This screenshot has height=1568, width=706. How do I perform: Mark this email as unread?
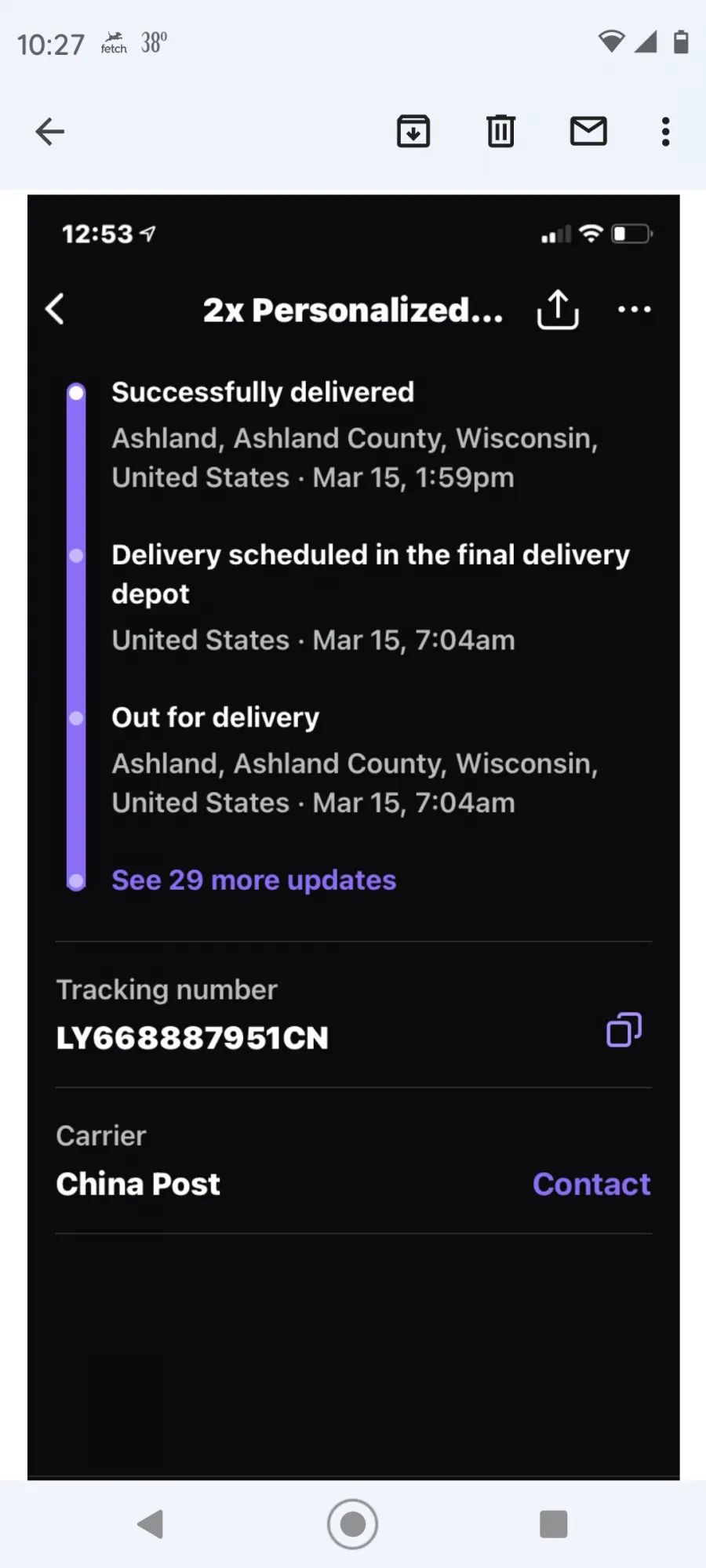click(x=588, y=131)
